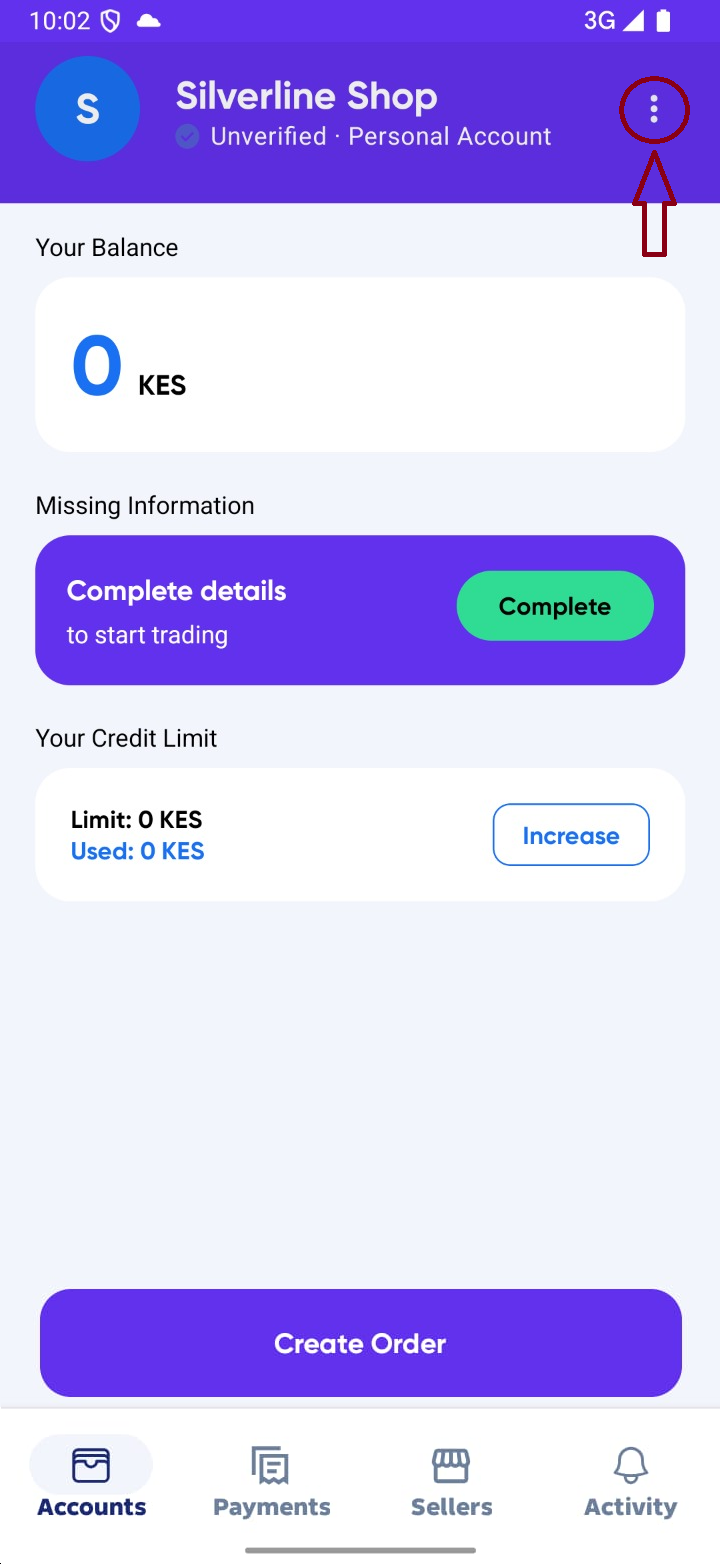
Task: Select the Accounts tab
Action: pyautogui.click(x=92, y=1481)
